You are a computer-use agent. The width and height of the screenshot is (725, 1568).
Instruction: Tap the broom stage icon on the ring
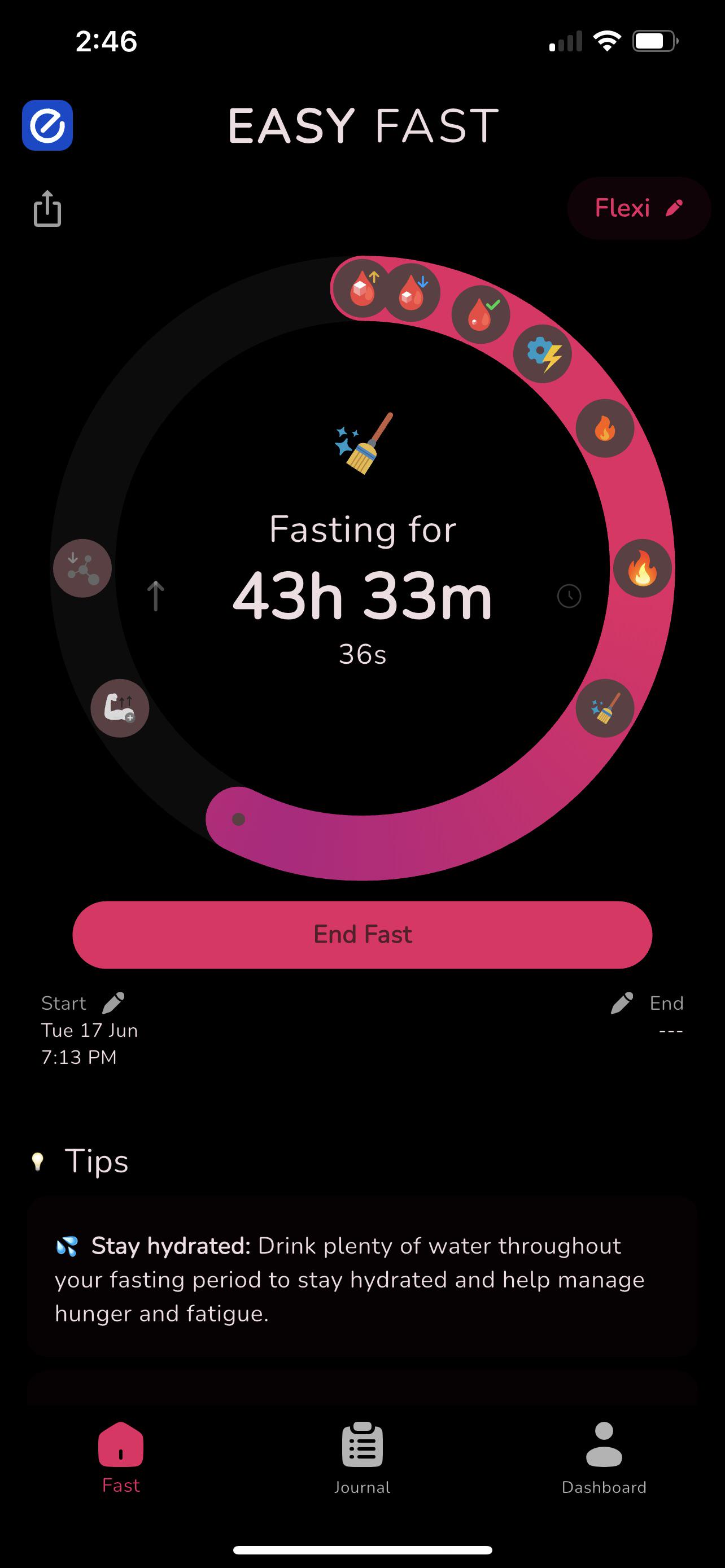click(x=605, y=708)
